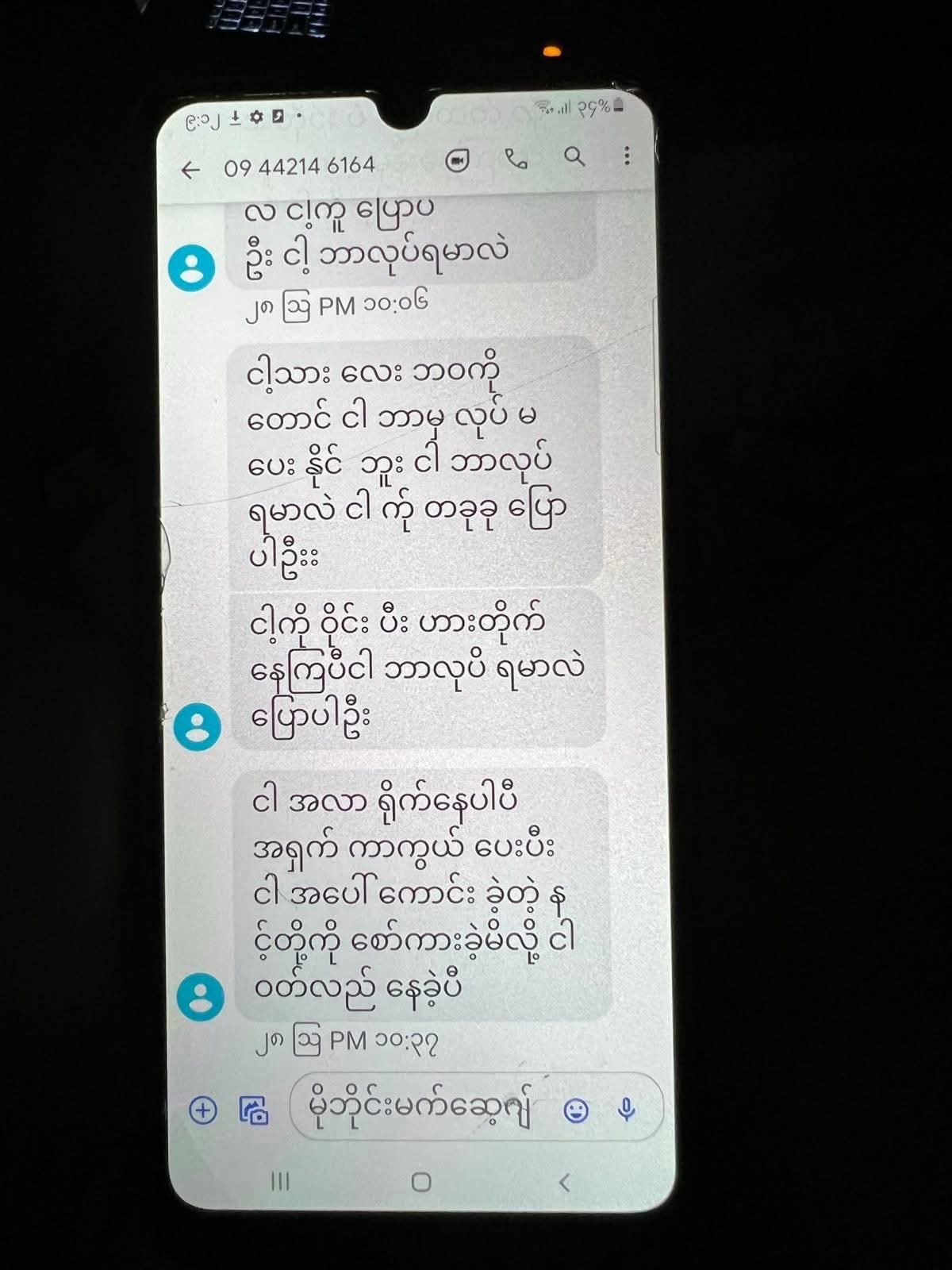The height and width of the screenshot is (1270, 952).
Task: Search within this conversation
Action: pos(574,156)
